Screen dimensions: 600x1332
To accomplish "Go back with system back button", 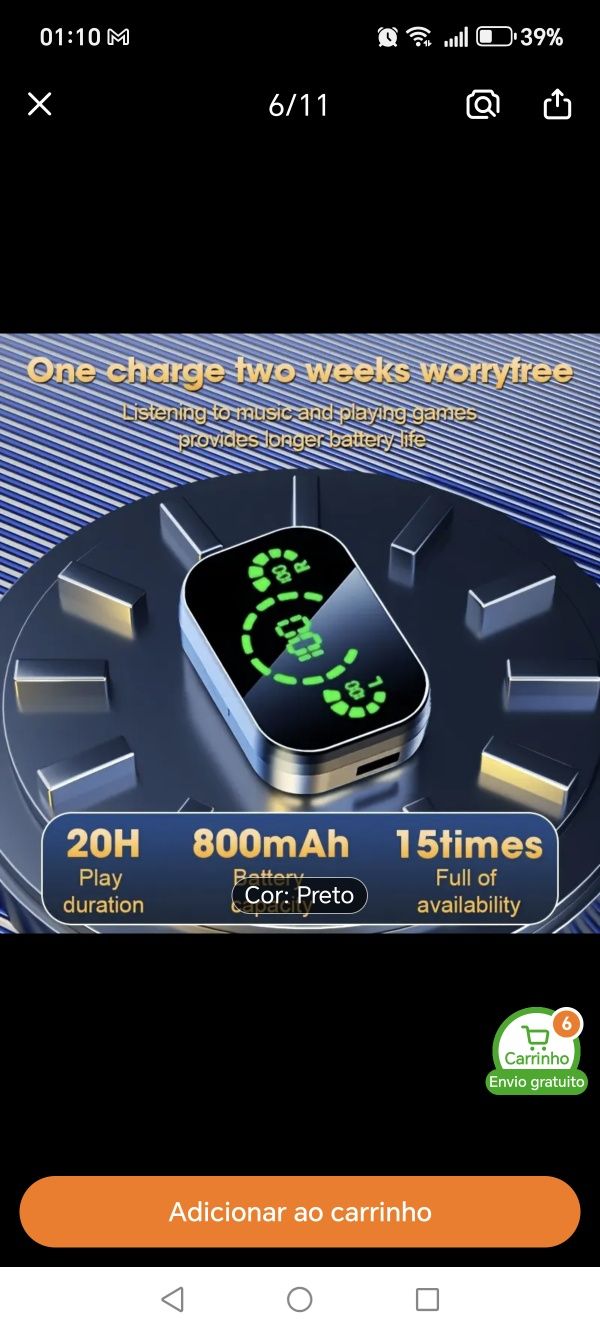I will pos(172,1299).
